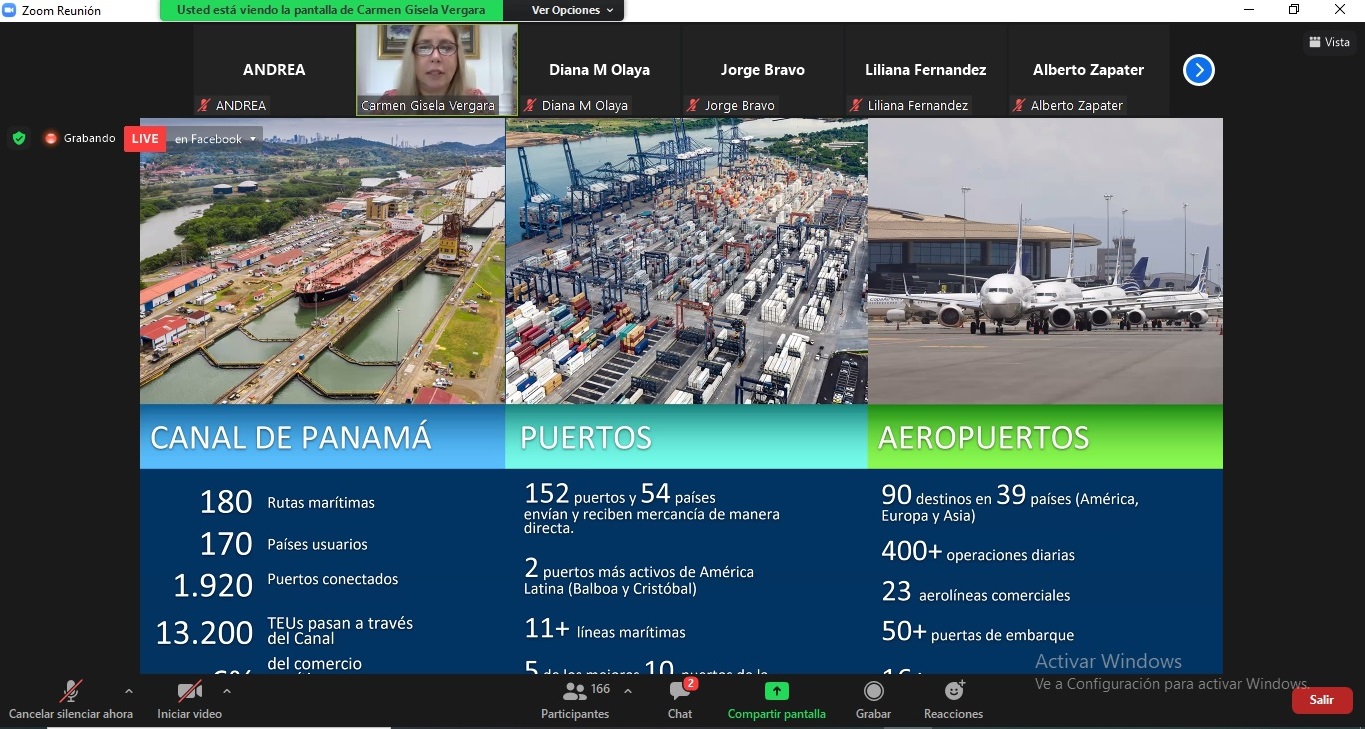Open the Participantes panel
Viewport: 1365px width, 729px height.
pyautogui.click(x=575, y=698)
